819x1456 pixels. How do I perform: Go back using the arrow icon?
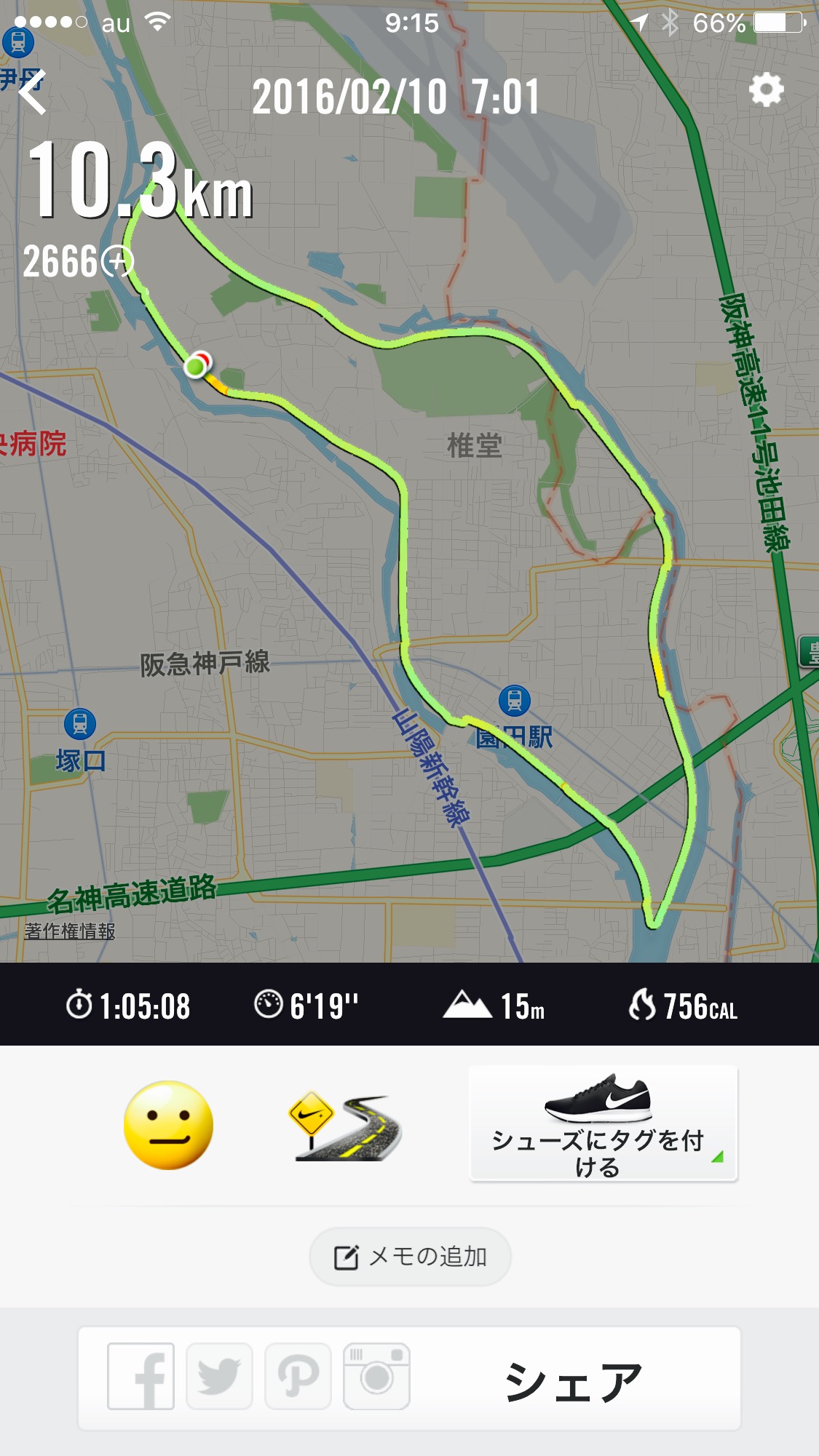coord(33,92)
